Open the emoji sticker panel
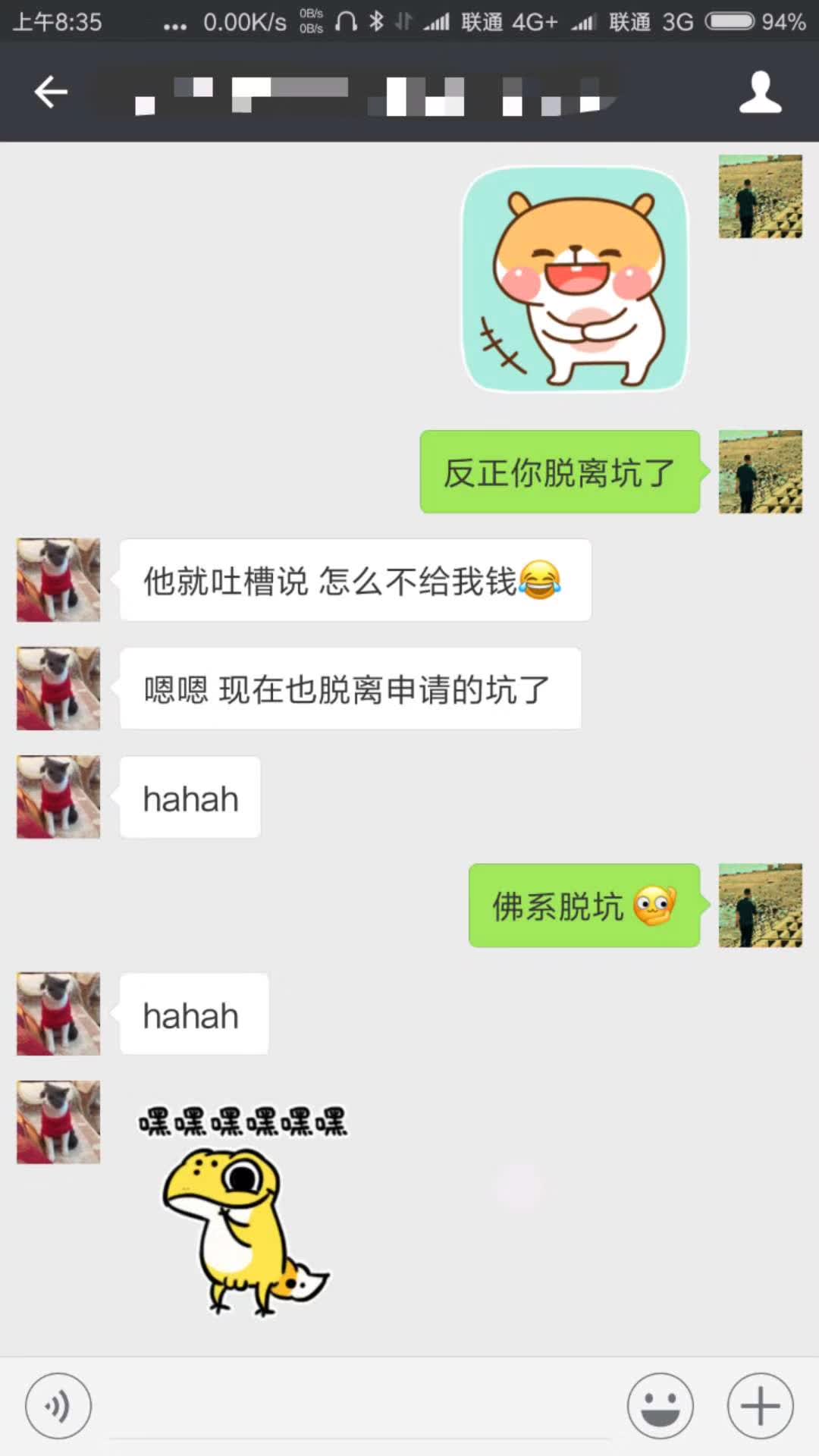The width and height of the screenshot is (819, 1456). coord(660,1405)
